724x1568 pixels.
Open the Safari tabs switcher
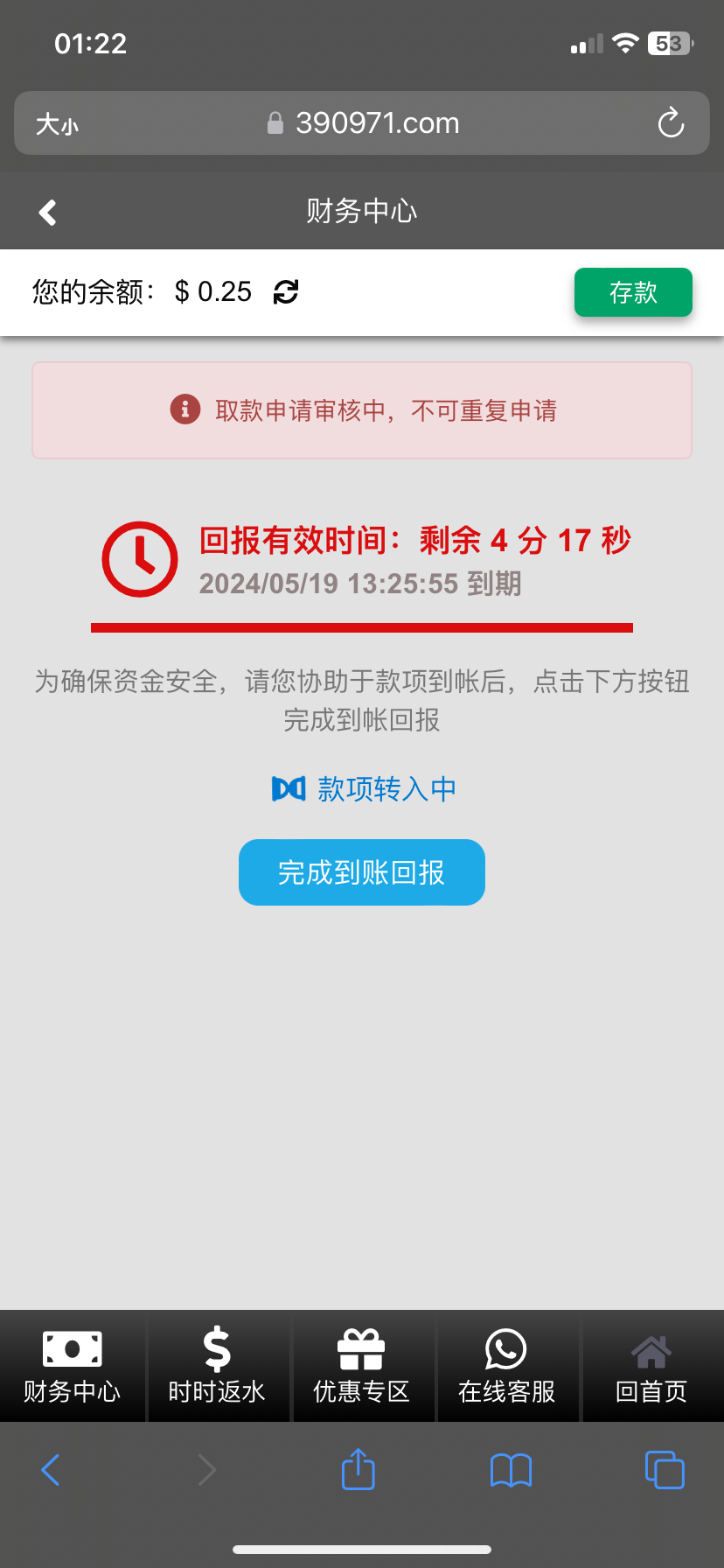click(x=664, y=1470)
